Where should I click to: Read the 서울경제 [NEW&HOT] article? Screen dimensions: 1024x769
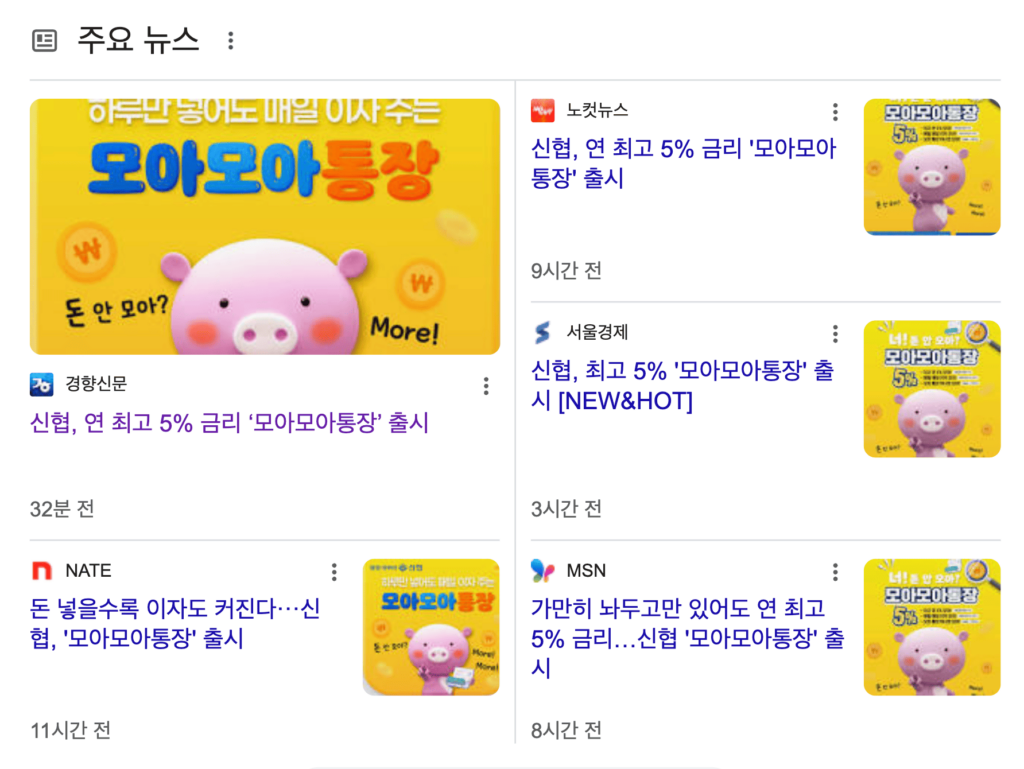(683, 386)
